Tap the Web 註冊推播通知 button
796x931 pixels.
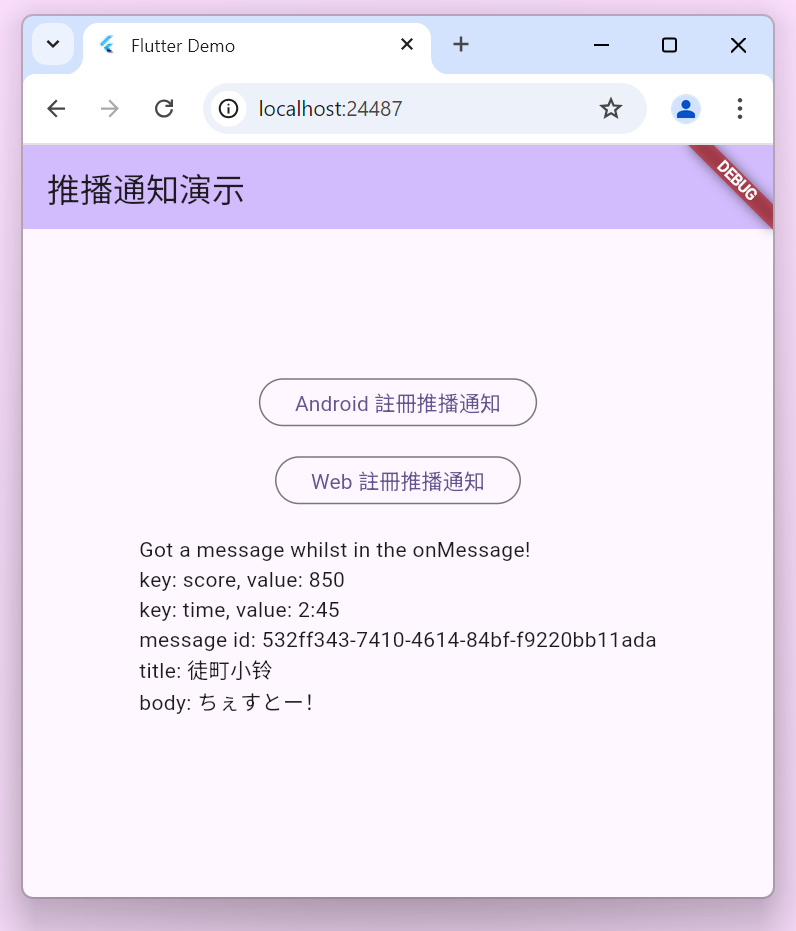coord(397,481)
